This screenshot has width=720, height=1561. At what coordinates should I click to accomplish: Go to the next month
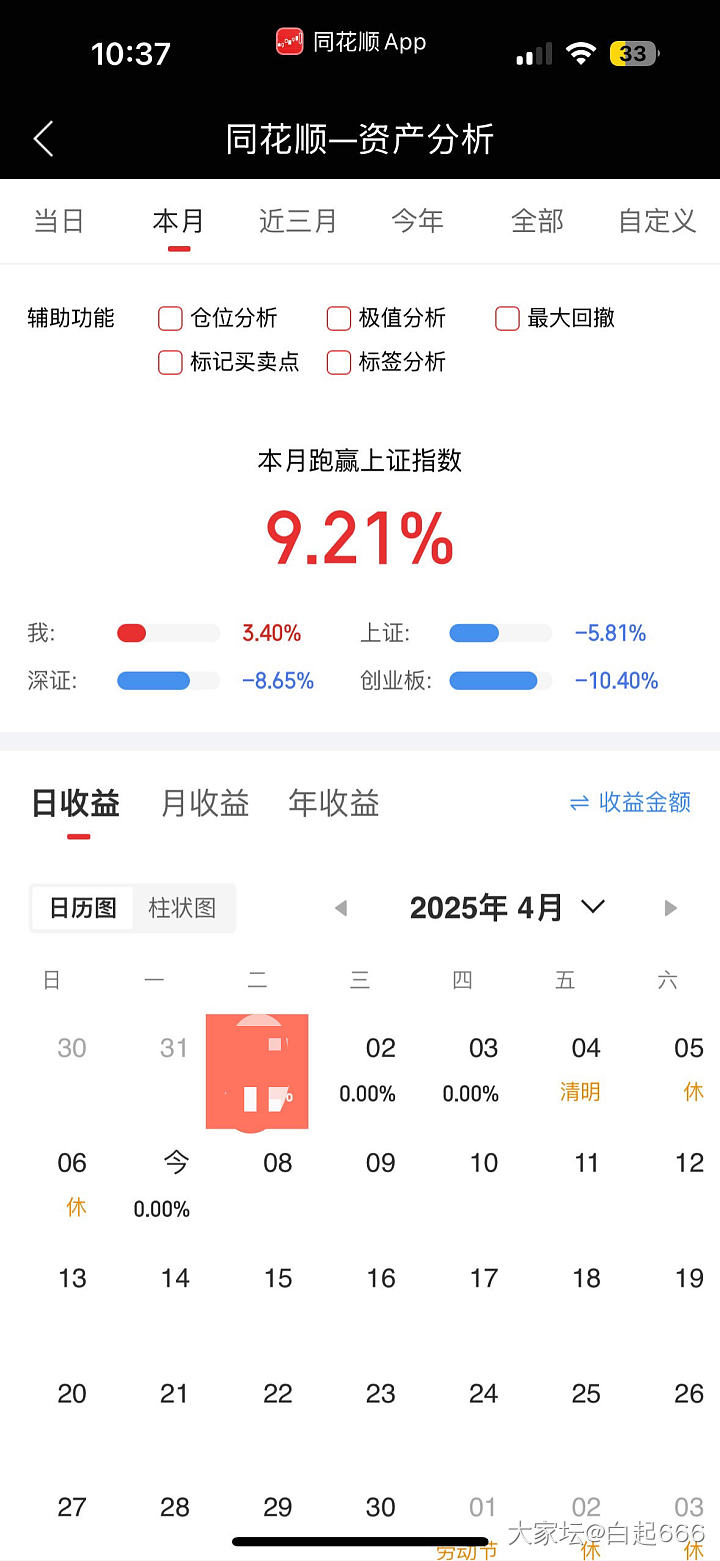[670, 908]
